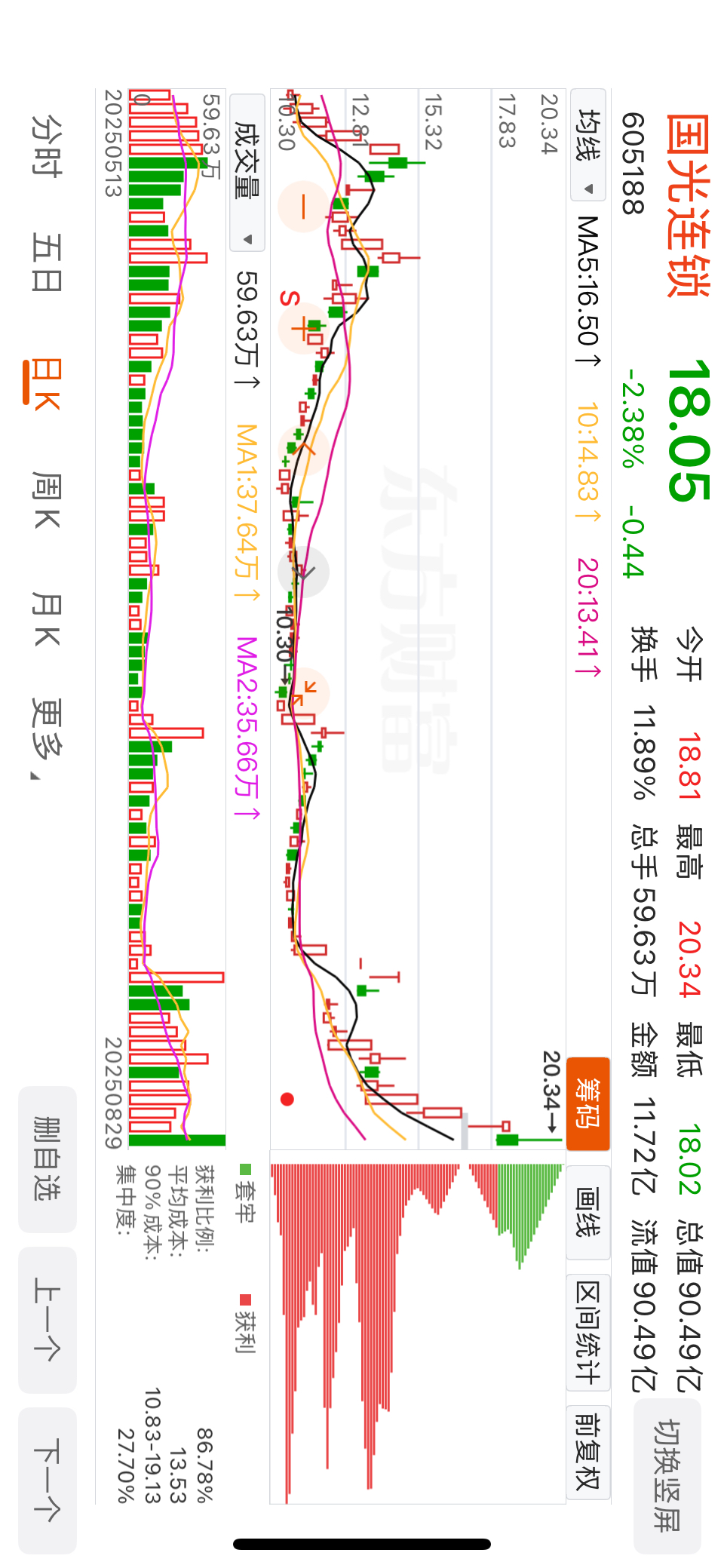Switch to the 月K chart tab
This screenshot has width=724, height=1568.
[47, 620]
